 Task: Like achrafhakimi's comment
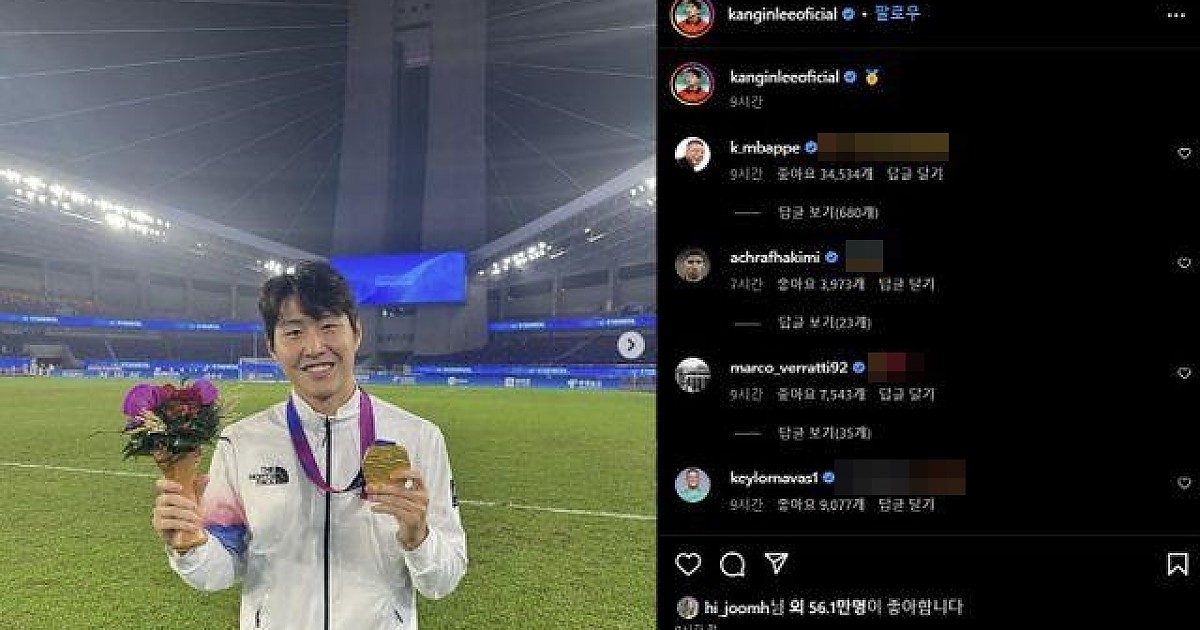1184,263
